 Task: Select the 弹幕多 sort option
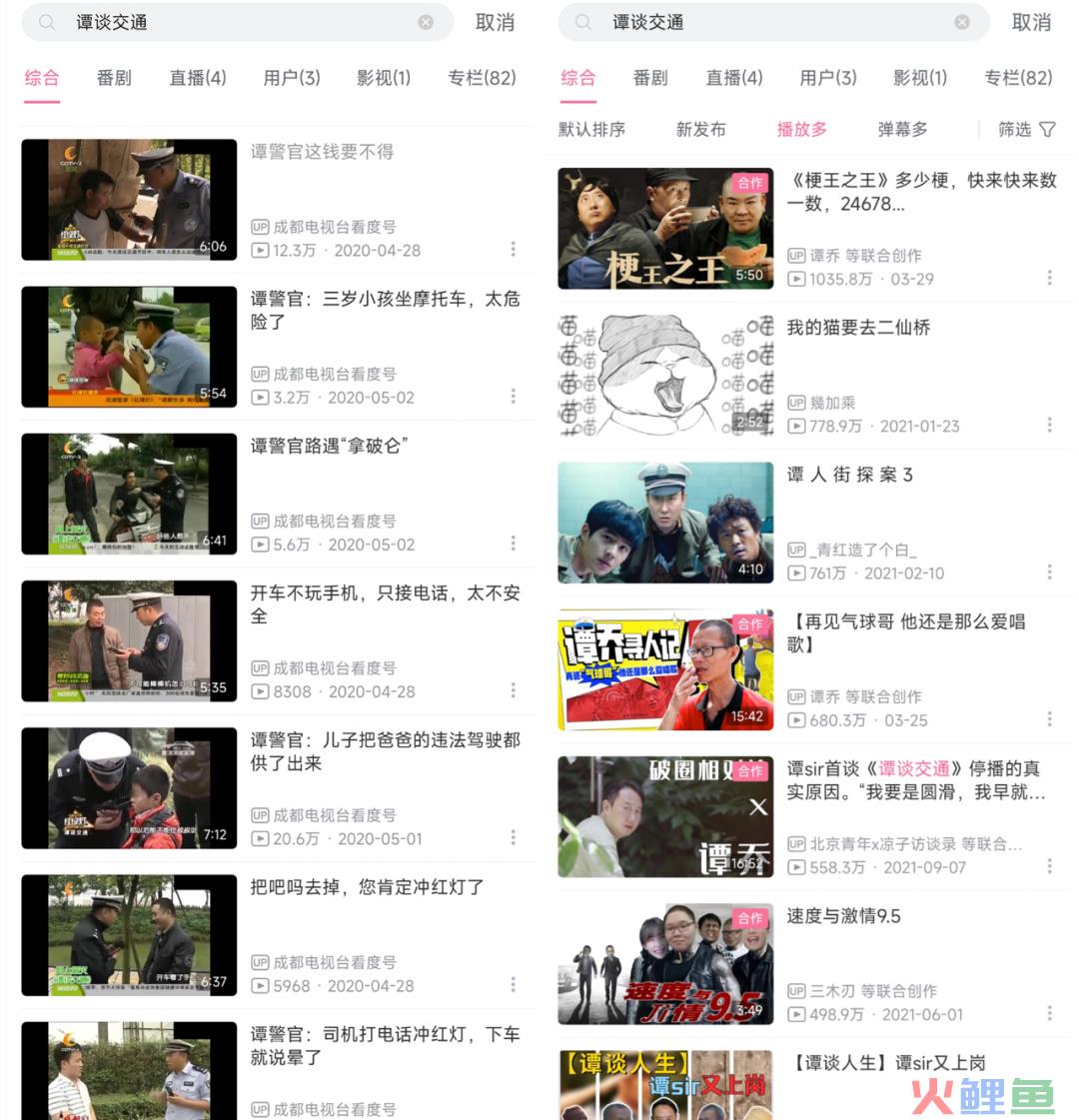coord(902,129)
